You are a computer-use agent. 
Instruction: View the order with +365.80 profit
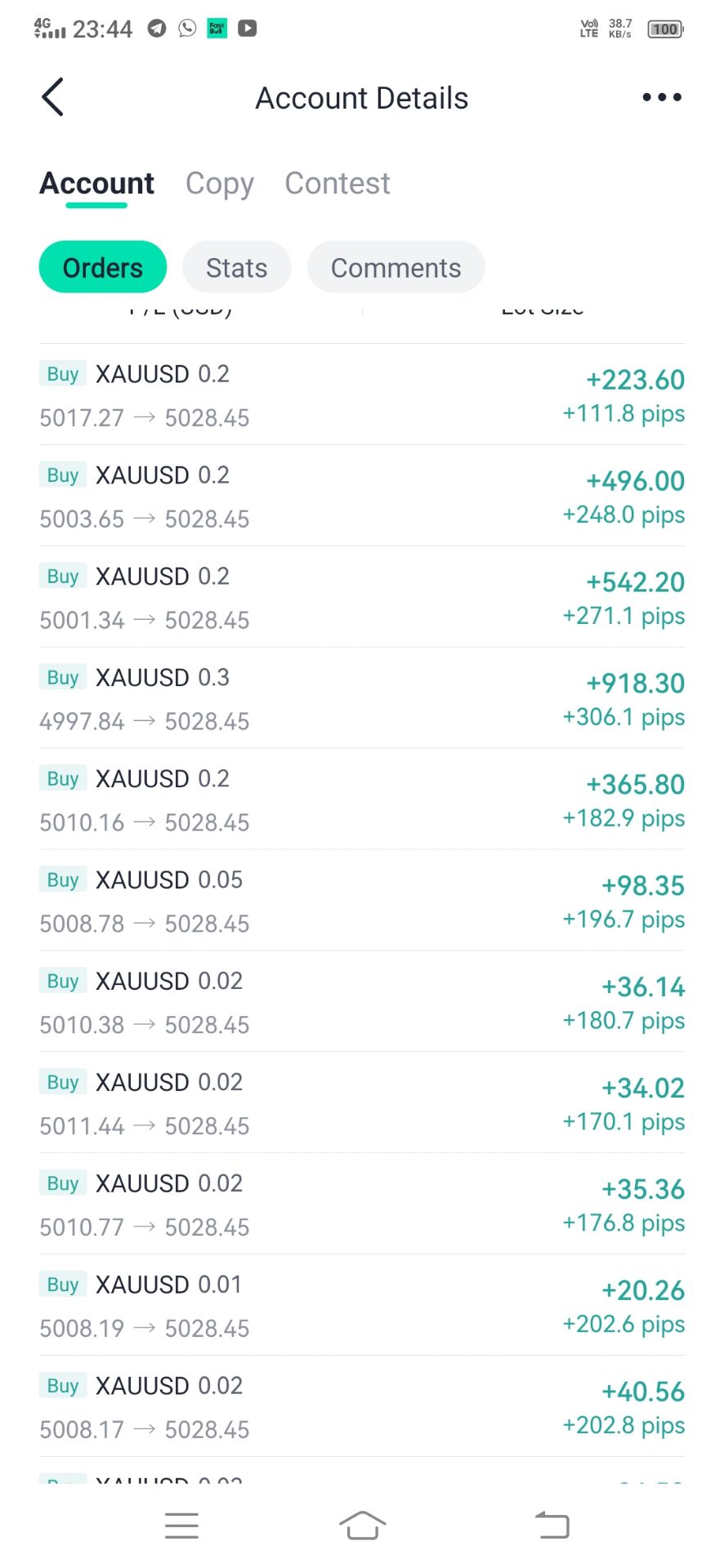coord(361,800)
